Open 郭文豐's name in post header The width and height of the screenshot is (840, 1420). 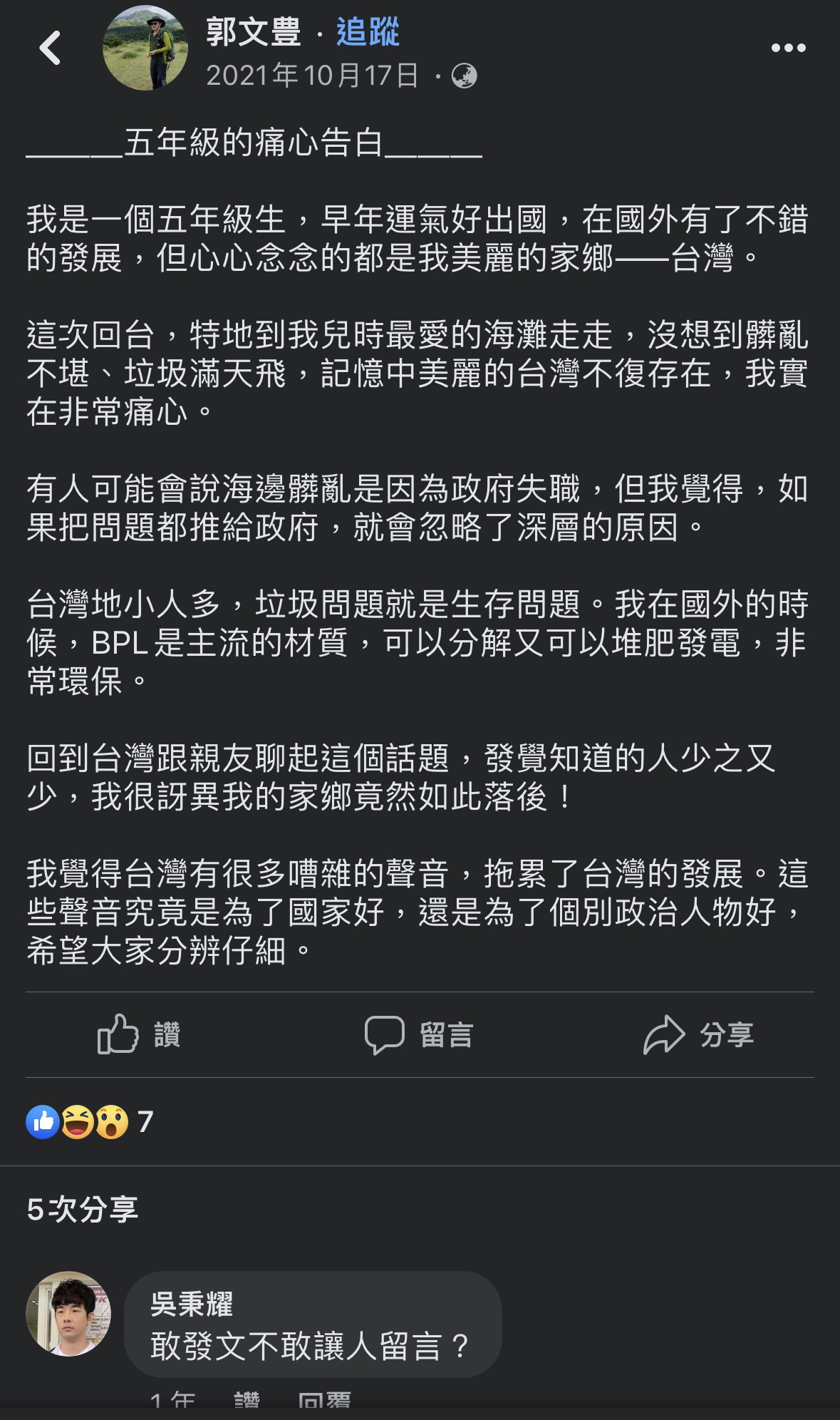(x=254, y=32)
